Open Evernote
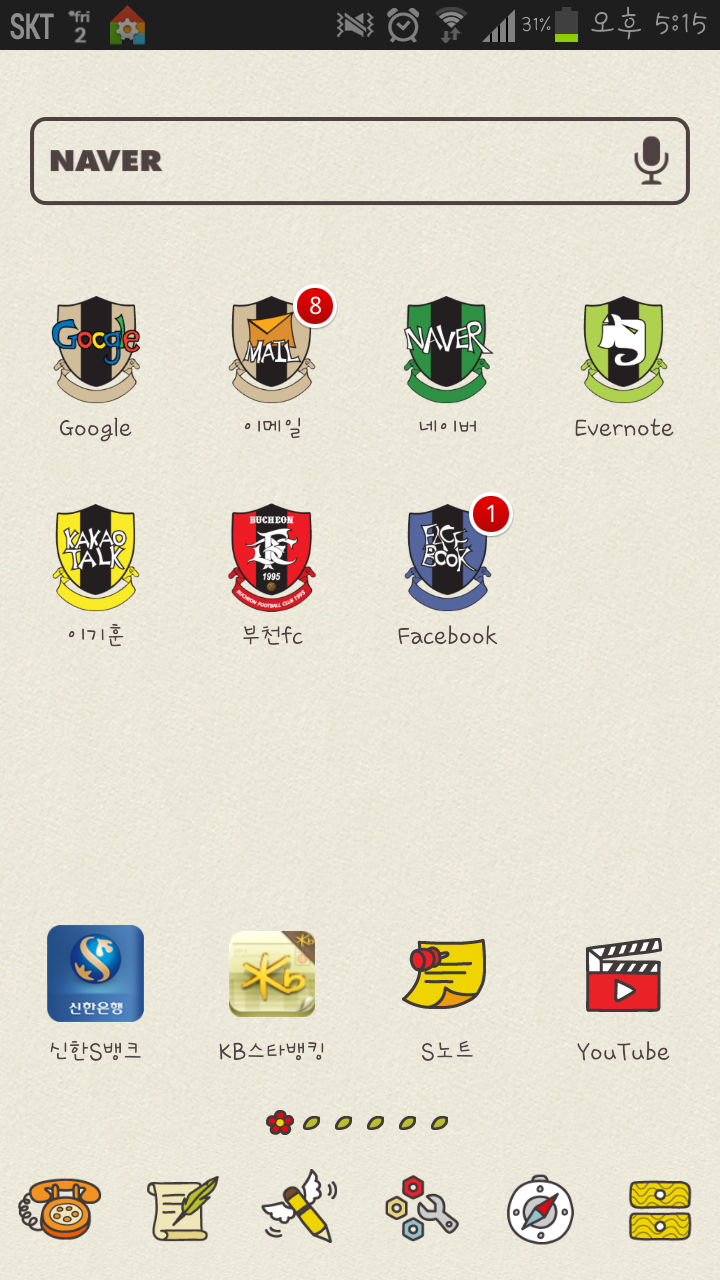Image resolution: width=720 pixels, height=1280 pixels. [x=623, y=348]
